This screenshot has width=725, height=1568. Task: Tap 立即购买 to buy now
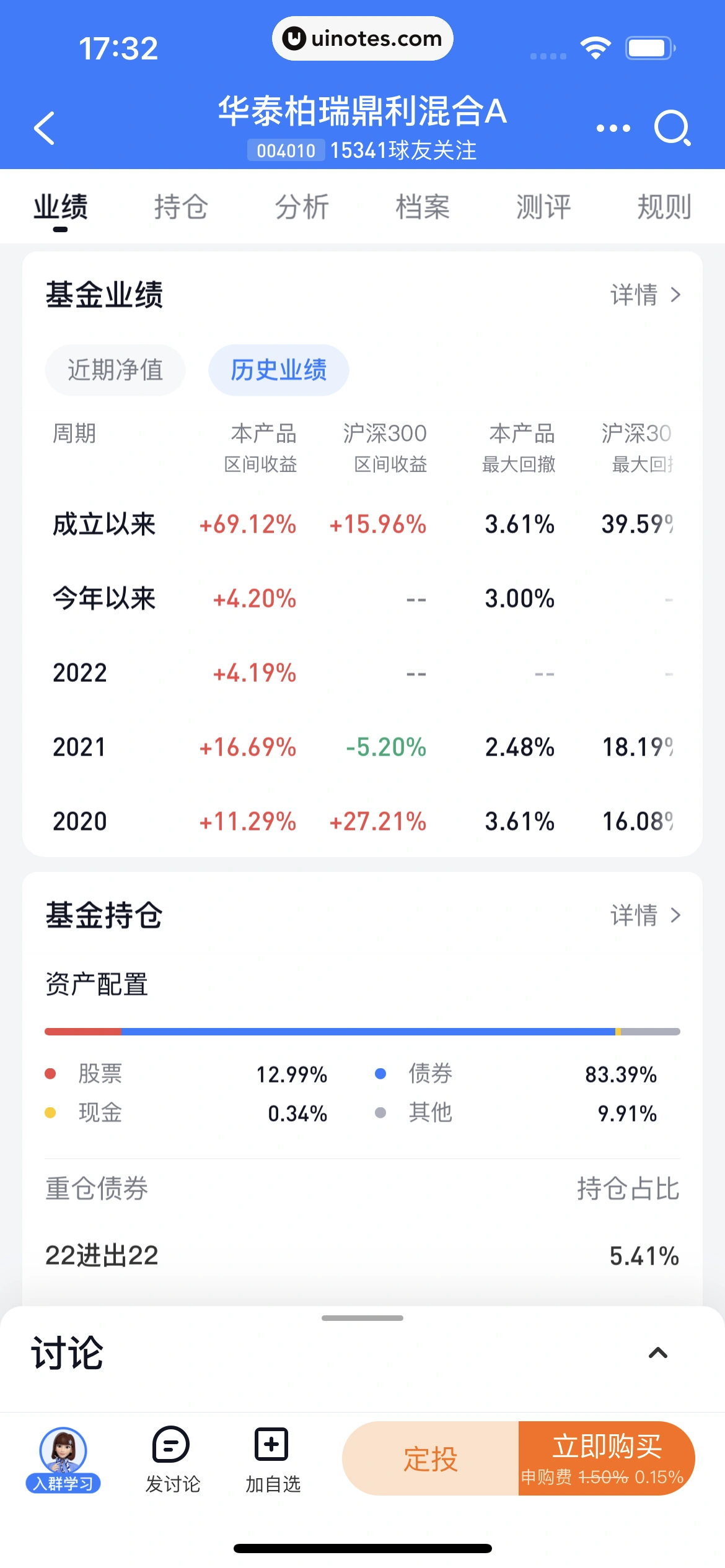tap(606, 1459)
